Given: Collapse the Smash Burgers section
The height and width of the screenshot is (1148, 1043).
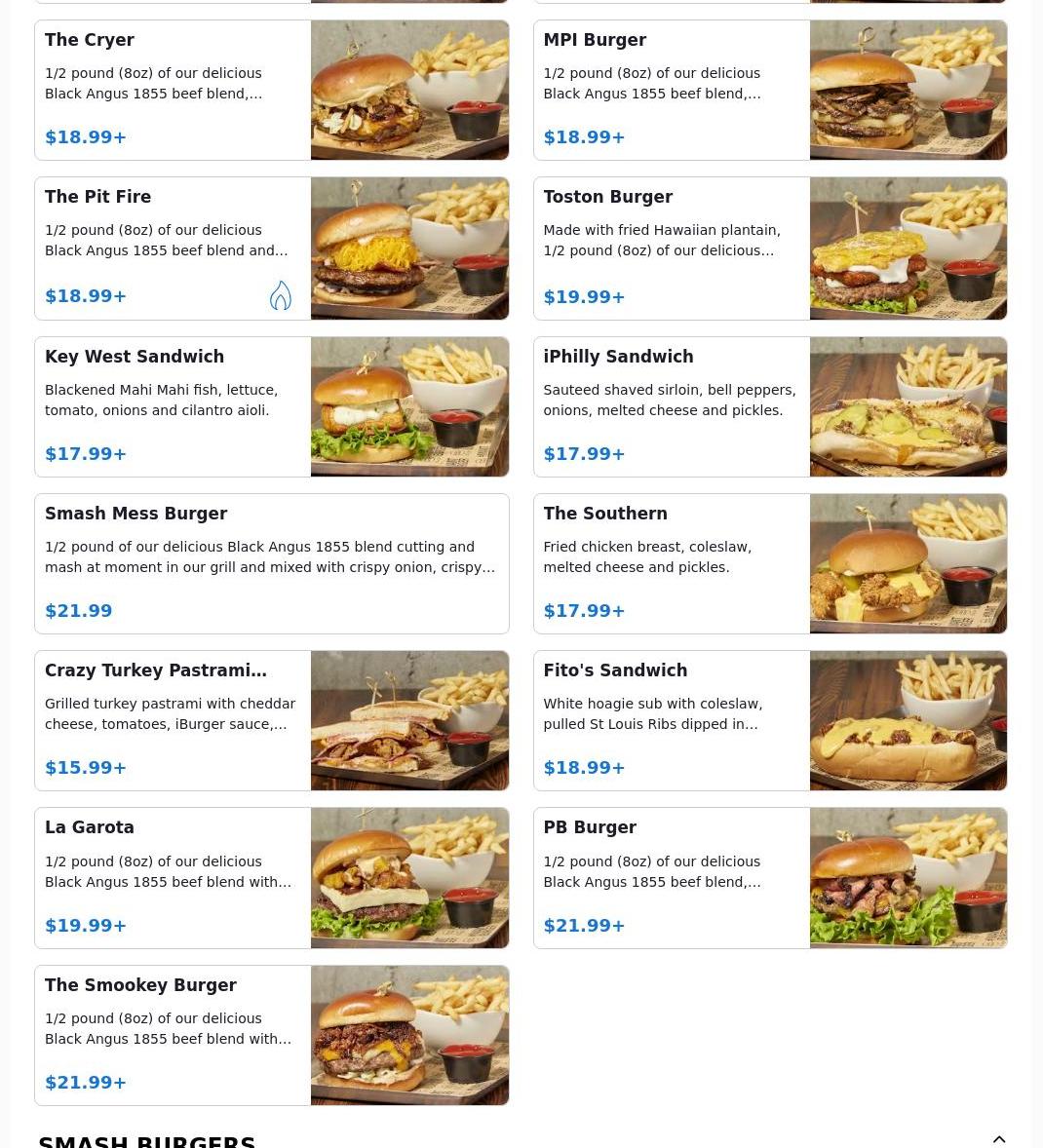Looking at the screenshot, I should tap(999, 1139).
